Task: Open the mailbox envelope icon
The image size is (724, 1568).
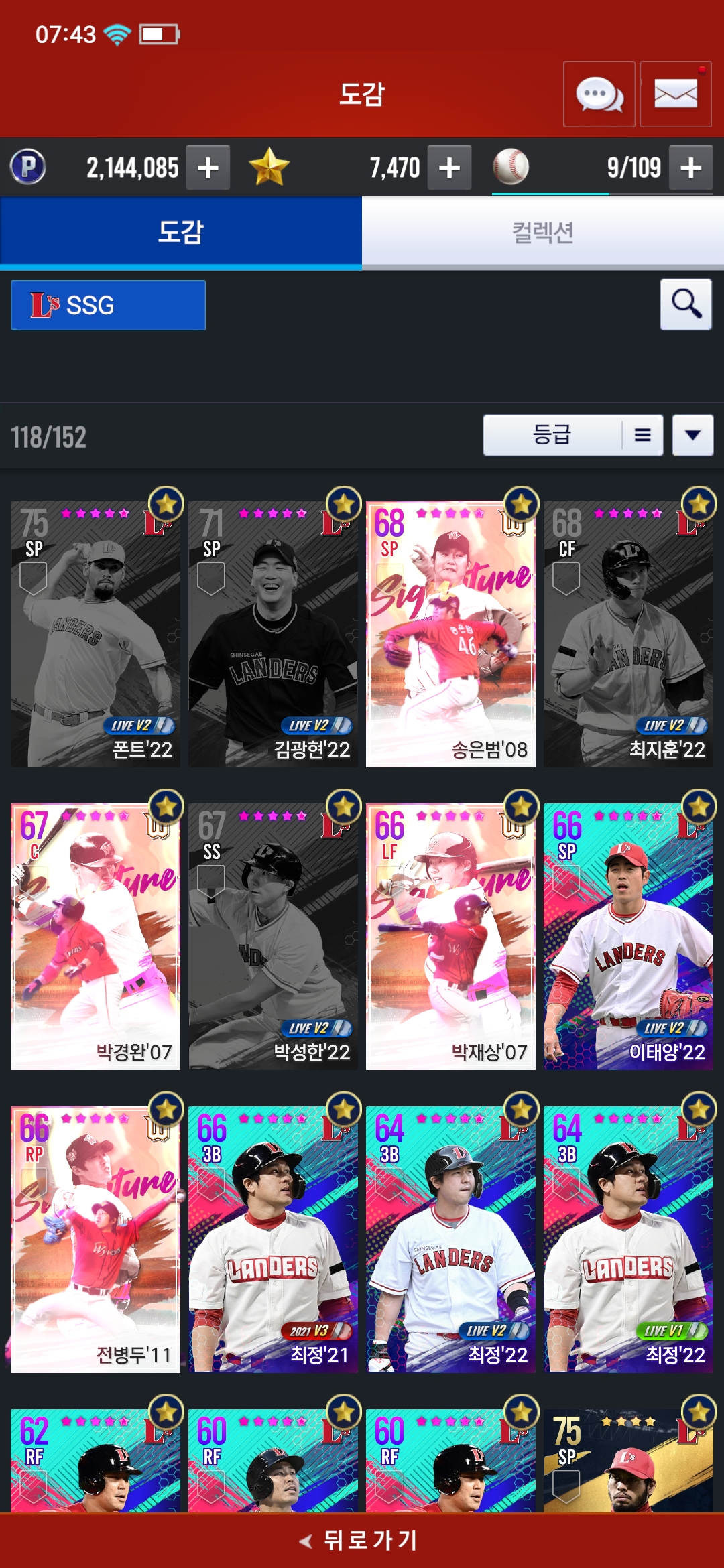Action: [675, 94]
